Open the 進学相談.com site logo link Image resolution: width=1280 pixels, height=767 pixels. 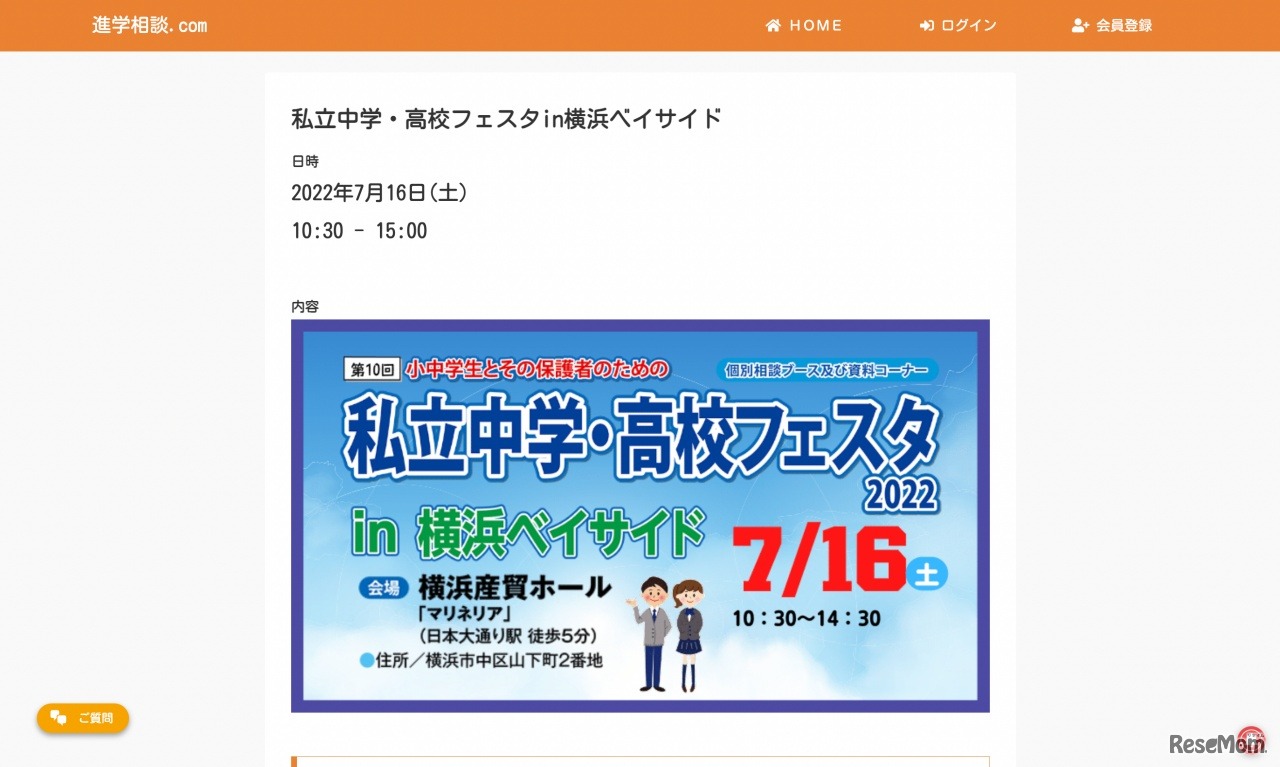[x=150, y=26]
